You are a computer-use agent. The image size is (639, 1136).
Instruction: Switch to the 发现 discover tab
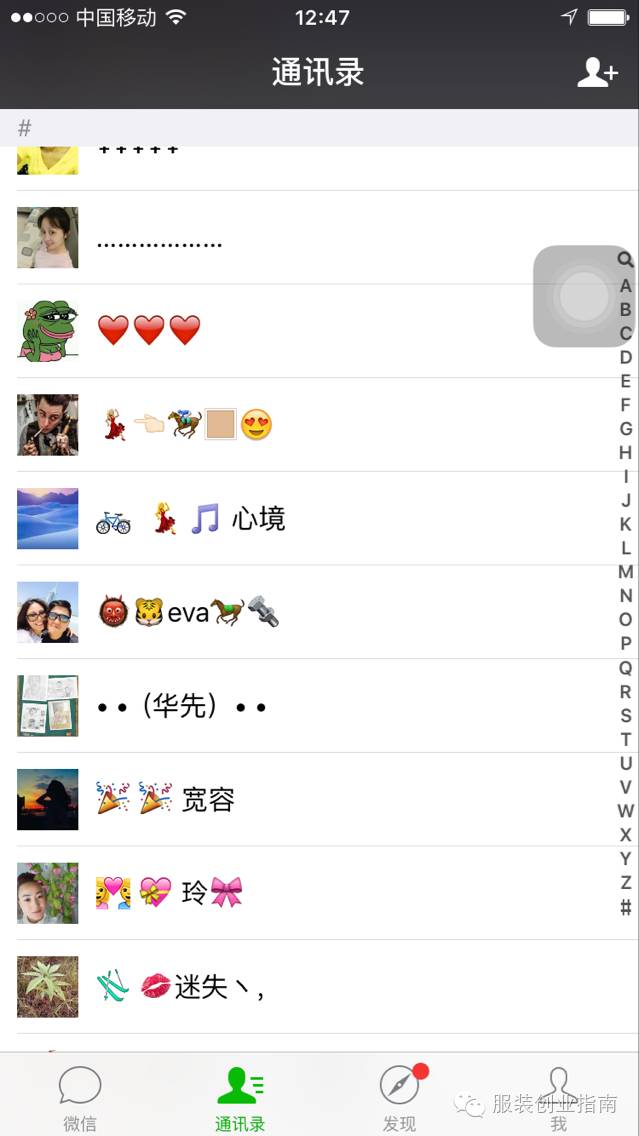400,1096
